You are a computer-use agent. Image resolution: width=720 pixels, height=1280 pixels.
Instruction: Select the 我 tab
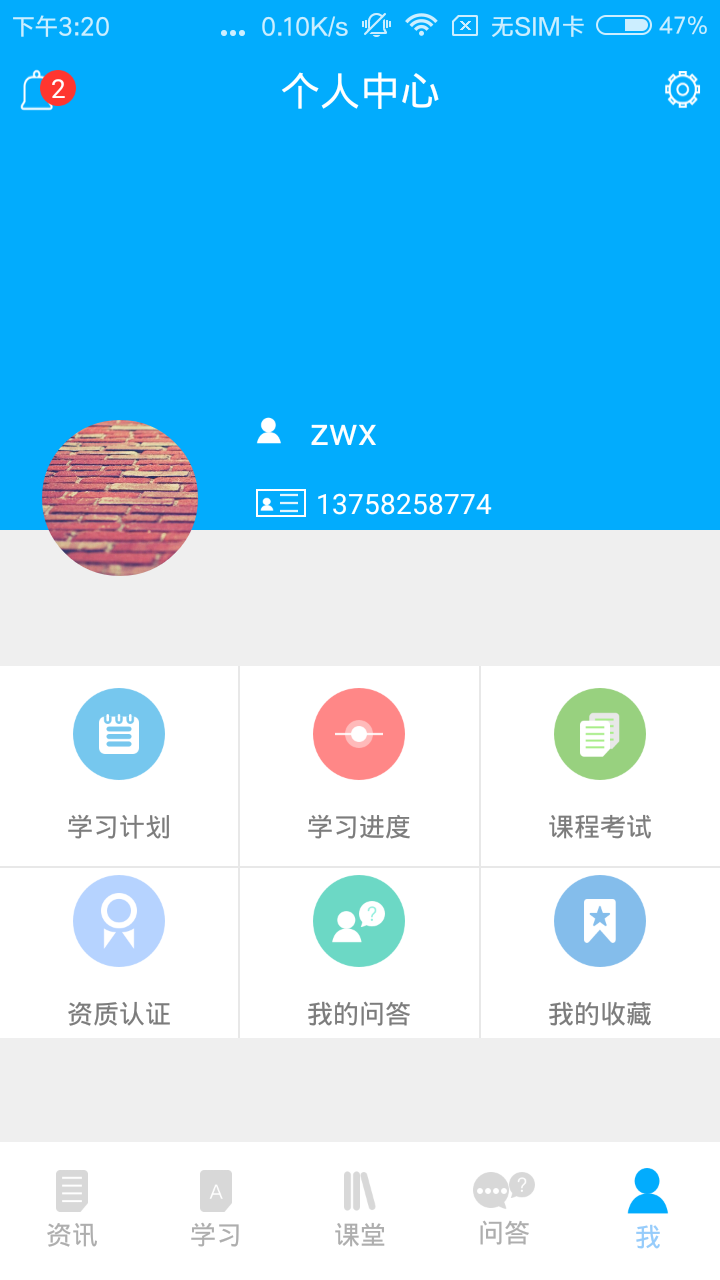648,1210
